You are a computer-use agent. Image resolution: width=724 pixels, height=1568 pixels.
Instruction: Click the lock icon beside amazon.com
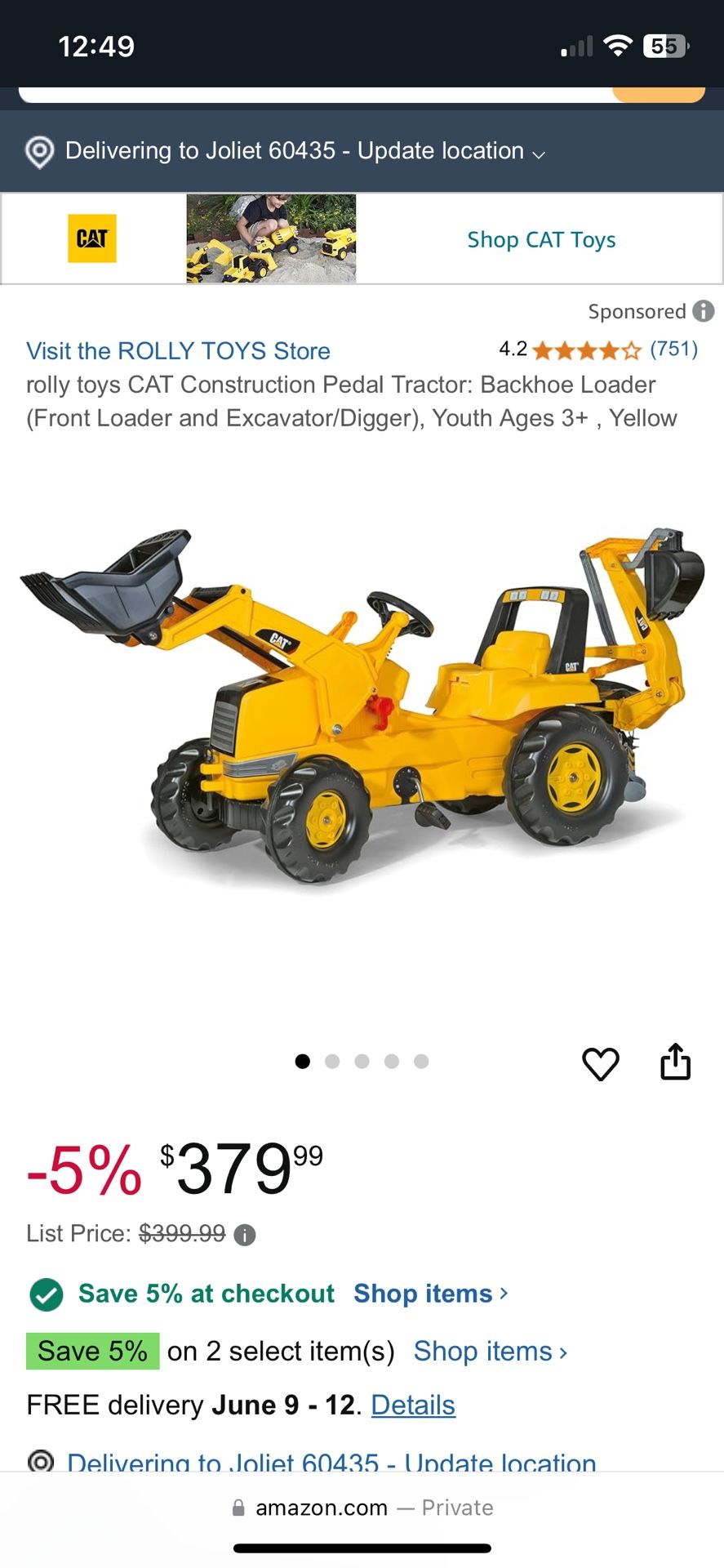coord(241,1507)
